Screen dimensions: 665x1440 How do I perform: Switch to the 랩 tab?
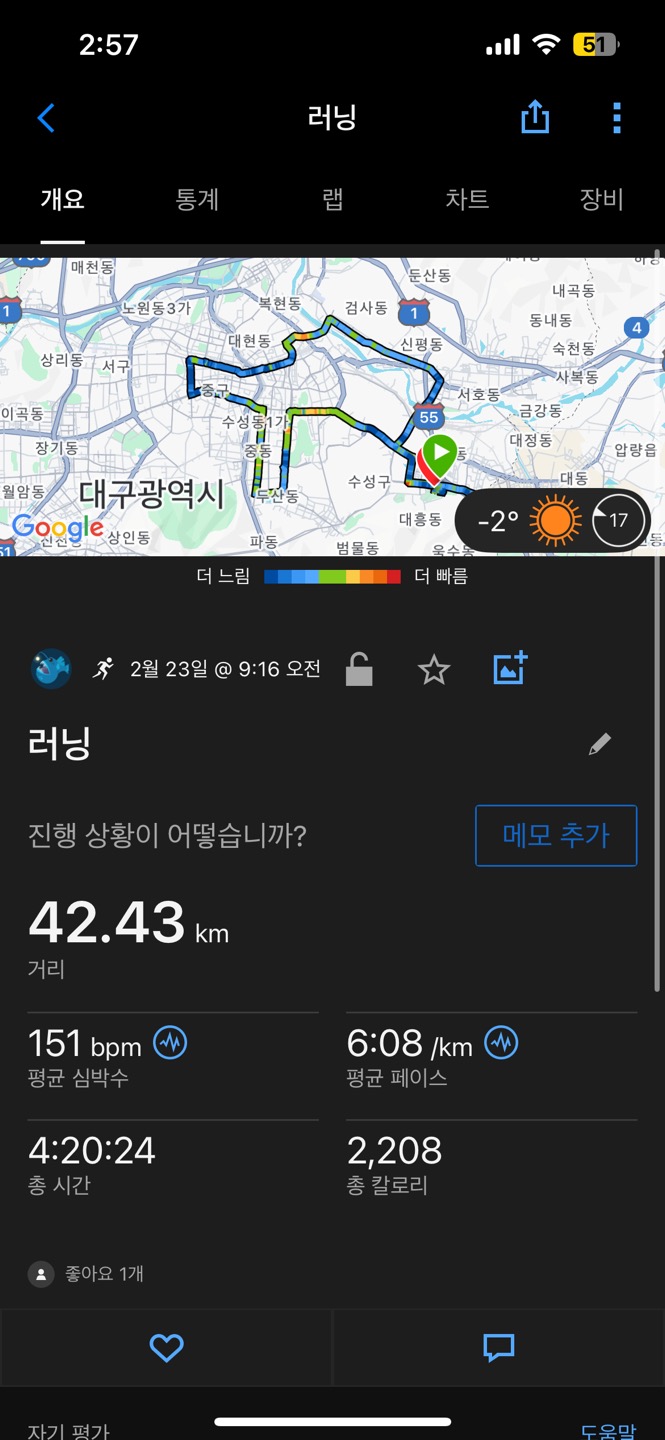(333, 199)
